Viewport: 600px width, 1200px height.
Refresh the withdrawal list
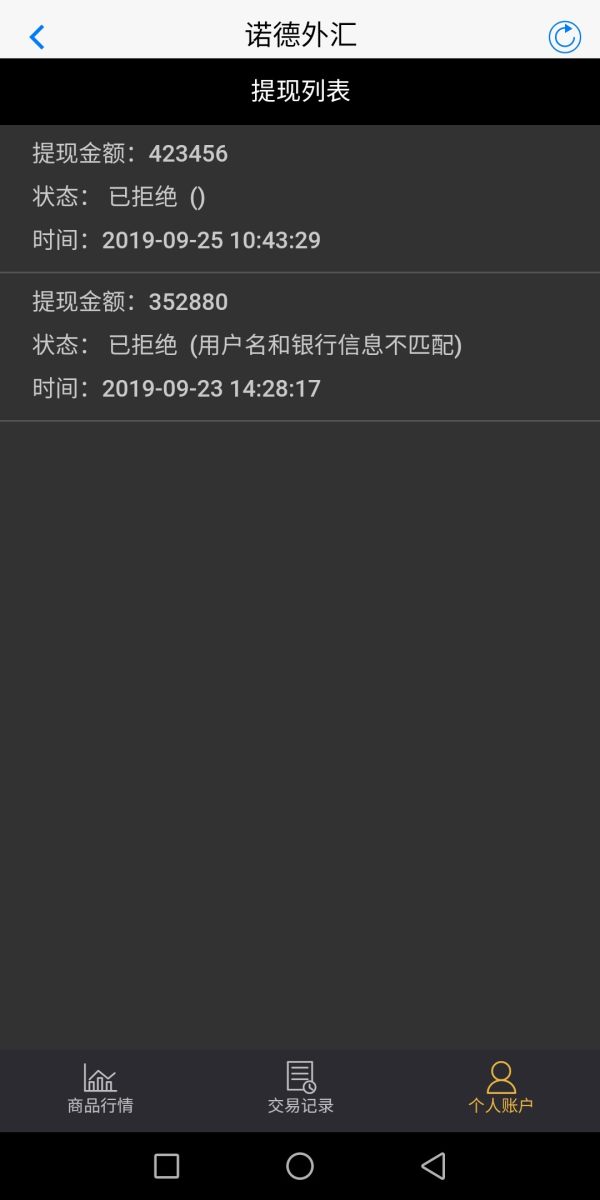564,37
